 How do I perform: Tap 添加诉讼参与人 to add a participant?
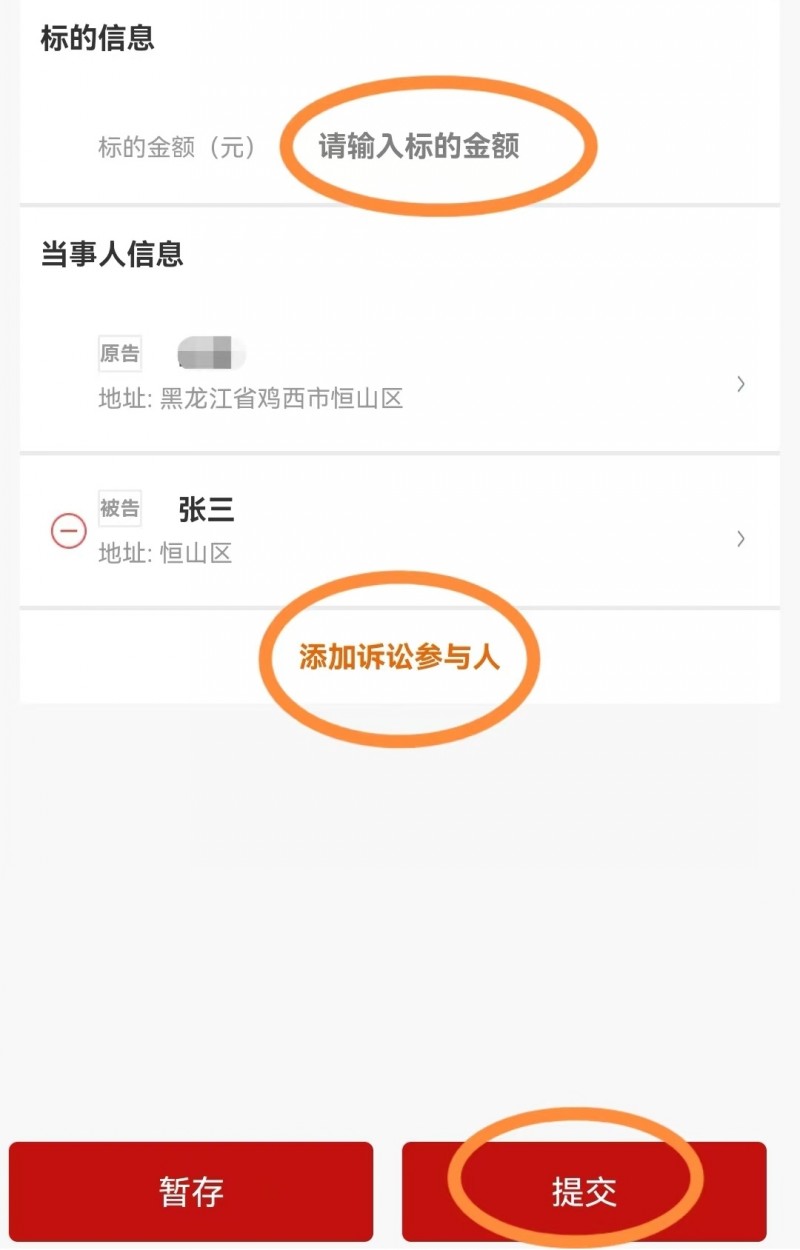399,657
